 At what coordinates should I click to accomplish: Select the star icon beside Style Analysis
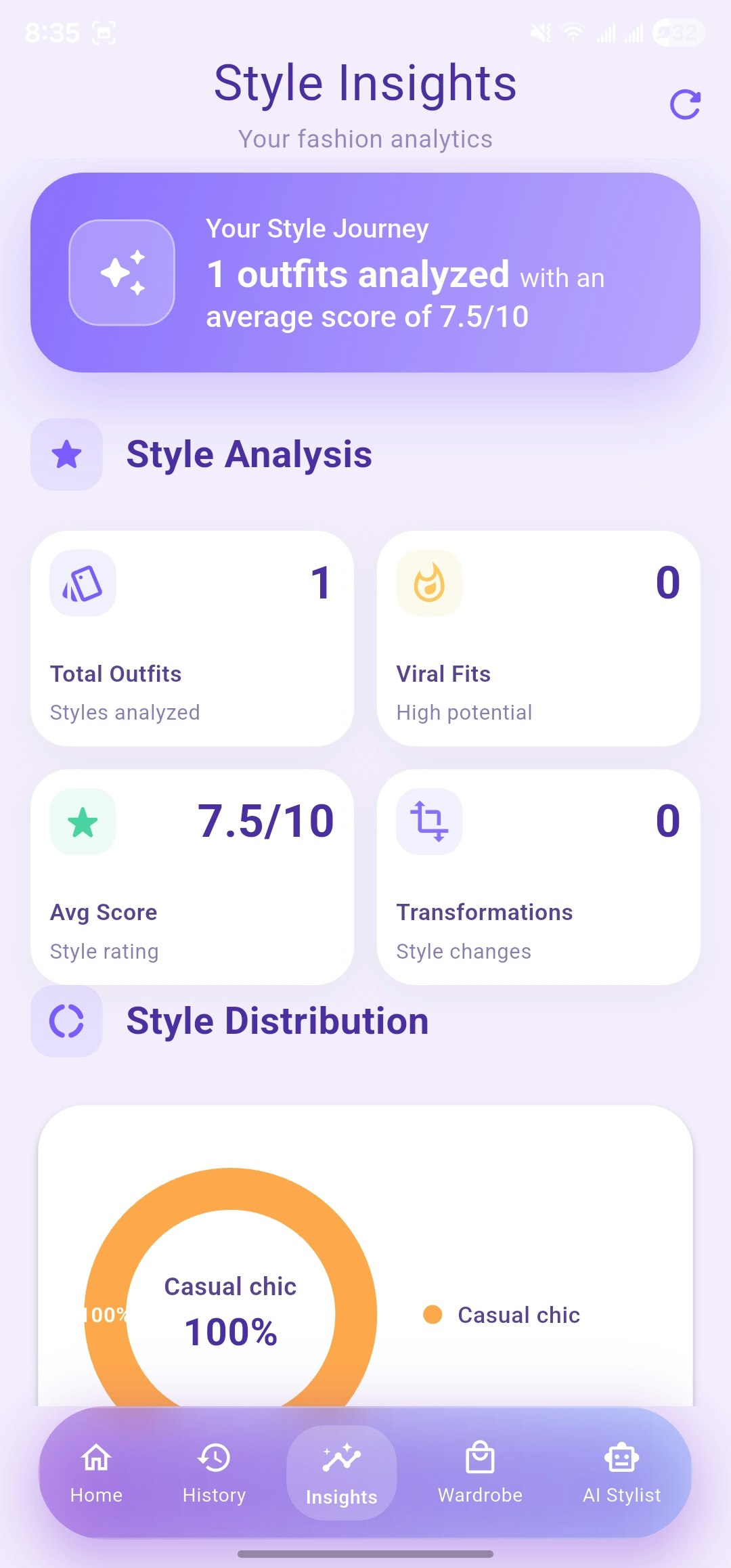coord(66,454)
